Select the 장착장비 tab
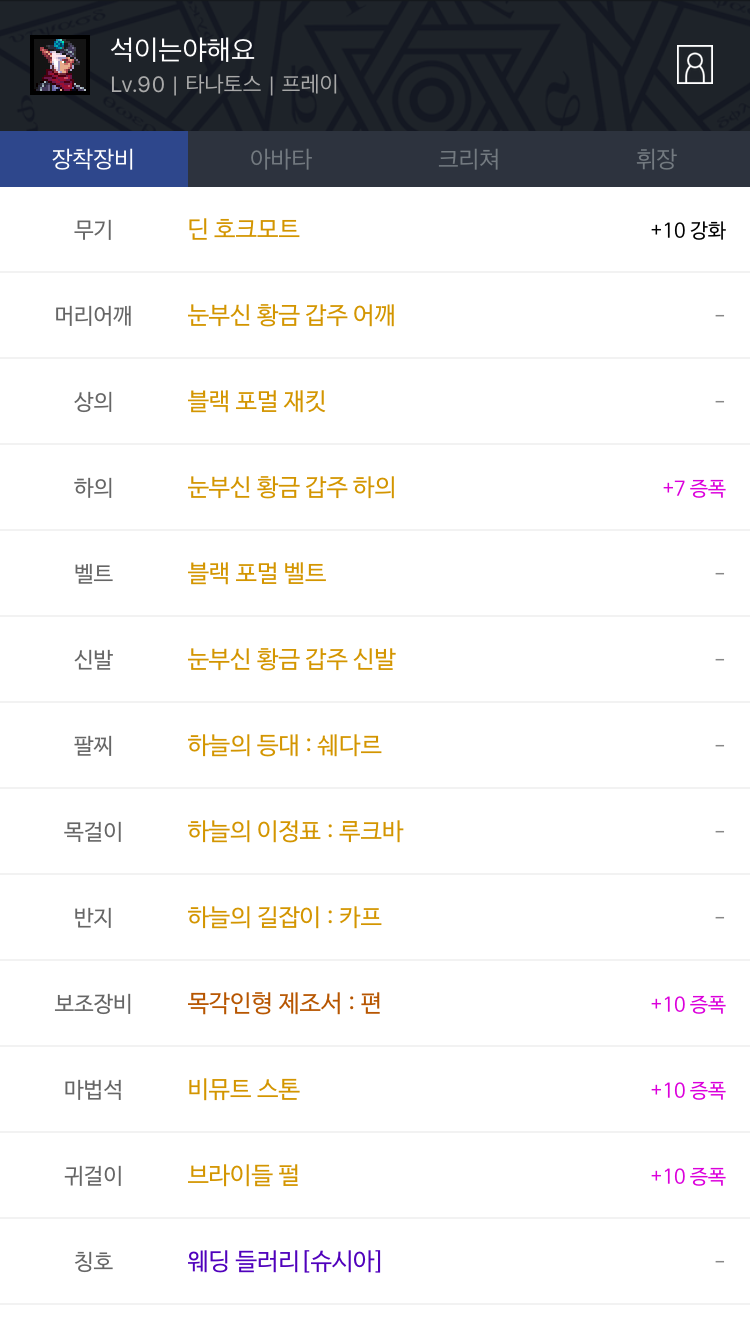 [94, 159]
